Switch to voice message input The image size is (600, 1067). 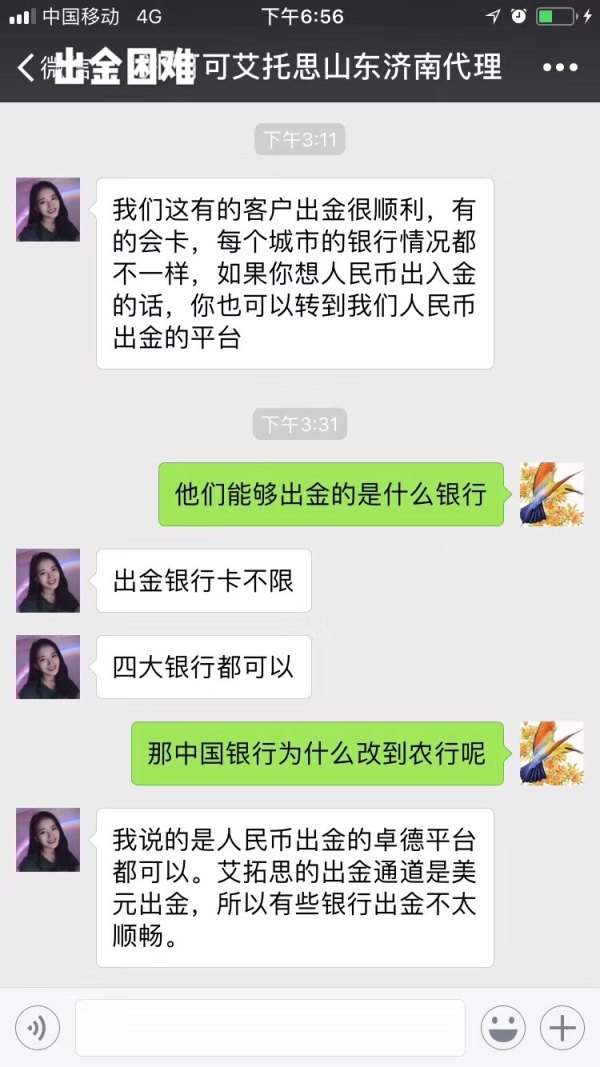[37, 1027]
